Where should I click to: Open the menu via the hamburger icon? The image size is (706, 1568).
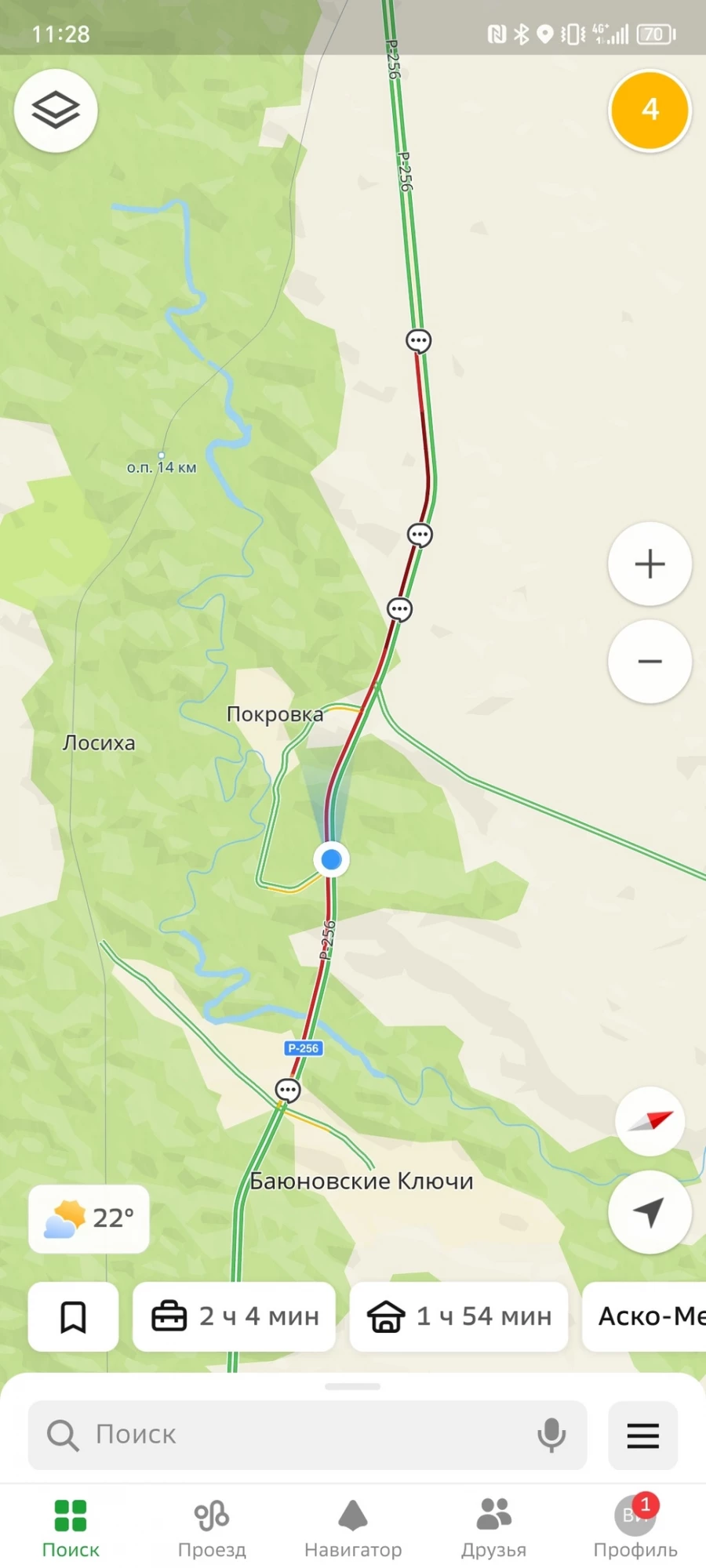(x=642, y=1436)
